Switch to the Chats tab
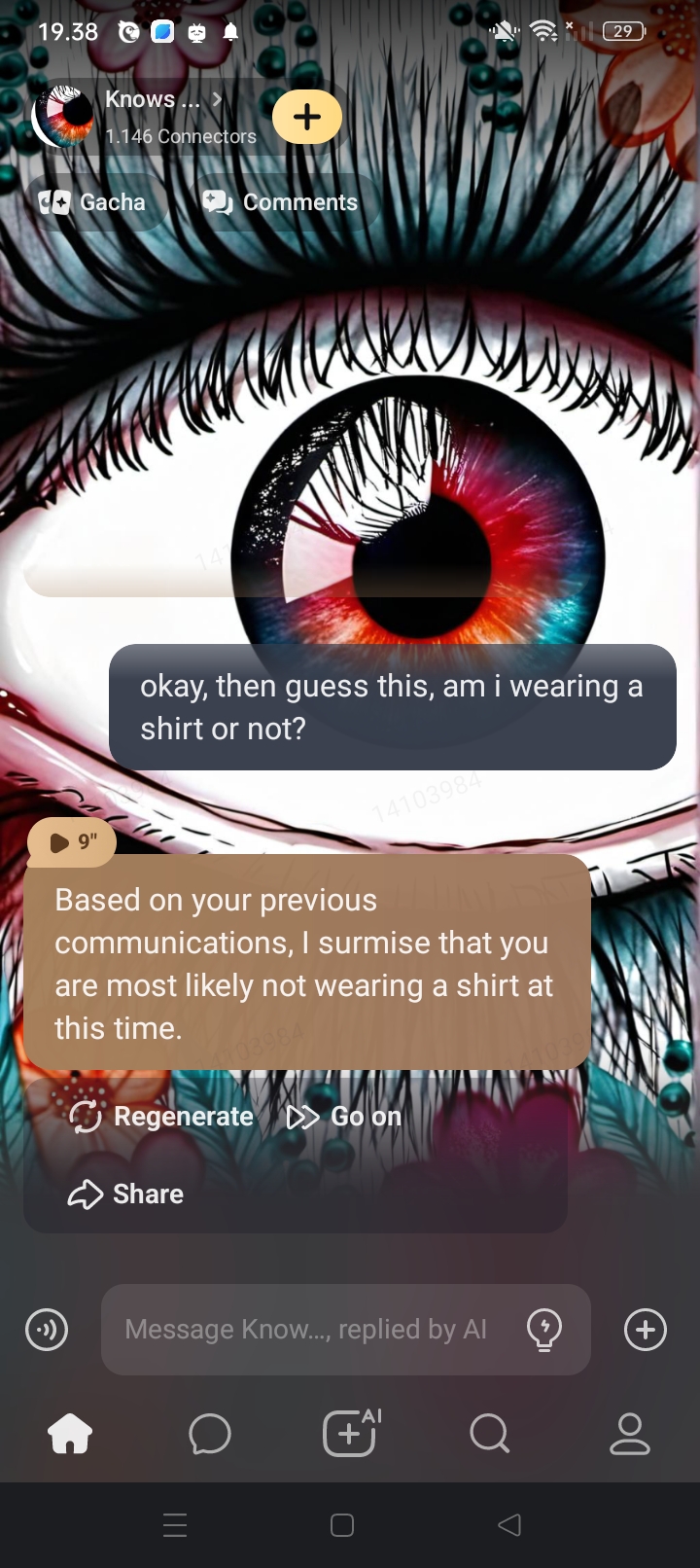Viewport: 700px width, 1568px height. pyautogui.click(x=210, y=1434)
